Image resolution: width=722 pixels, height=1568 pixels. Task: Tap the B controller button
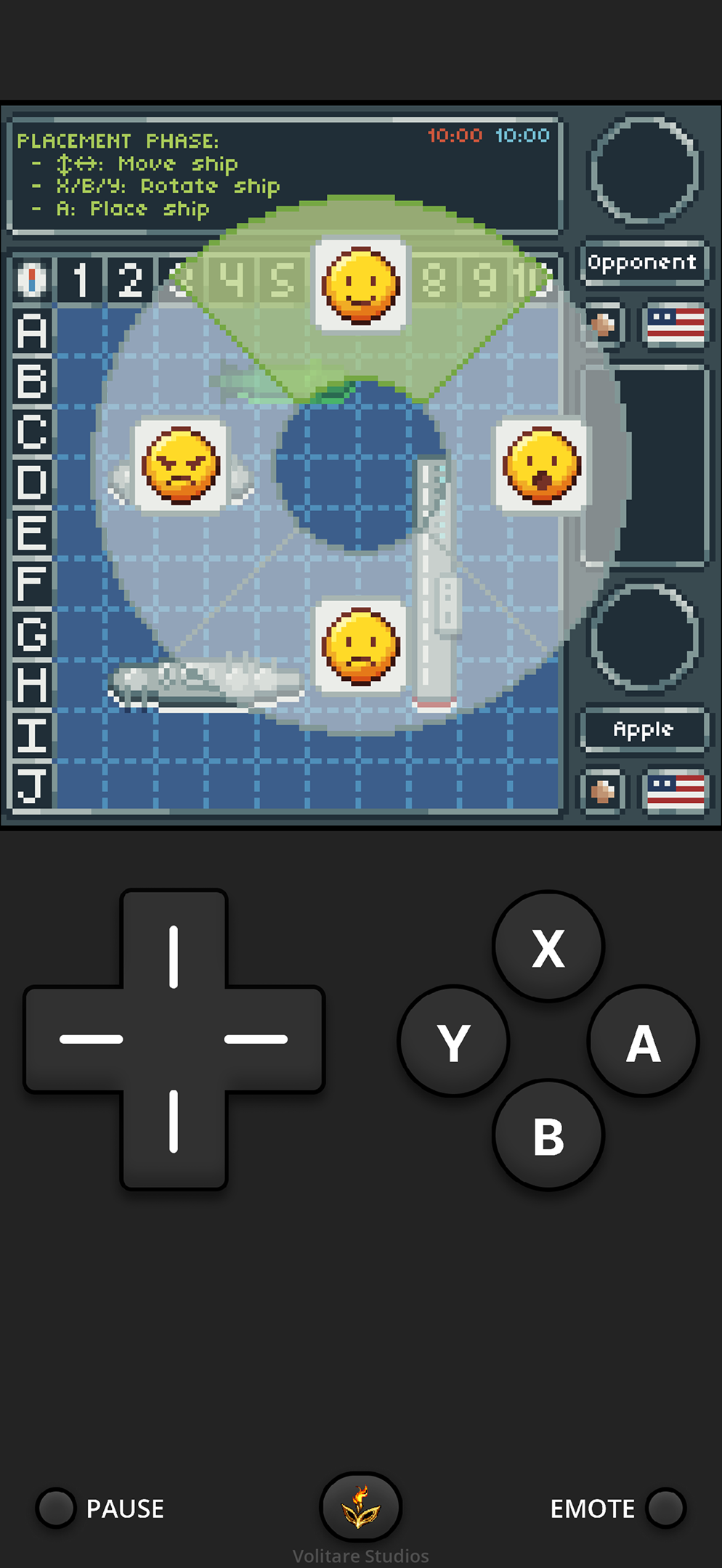pyautogui.click(x=548, y=1135)
